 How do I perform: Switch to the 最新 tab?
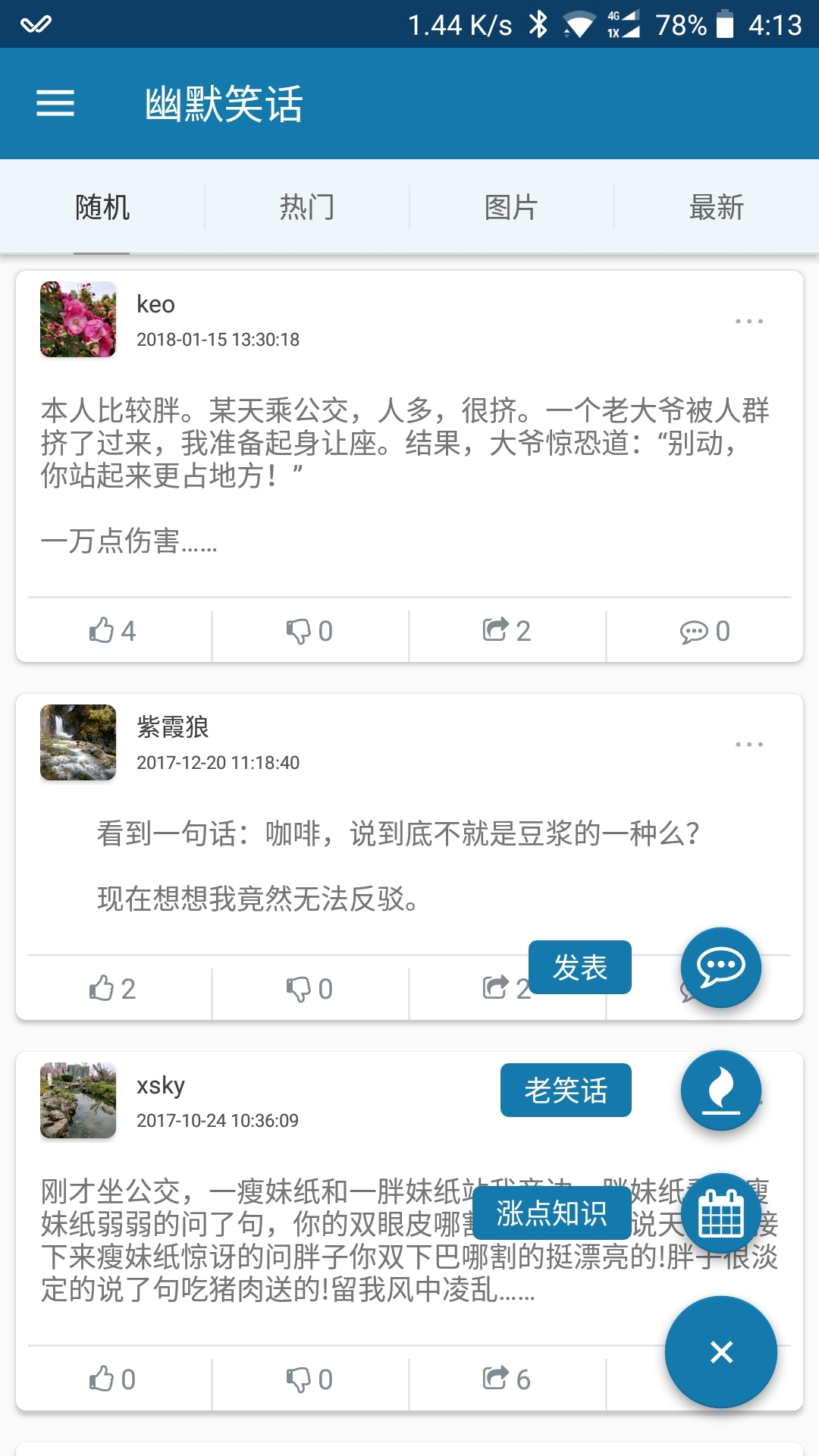coord(716,207)
